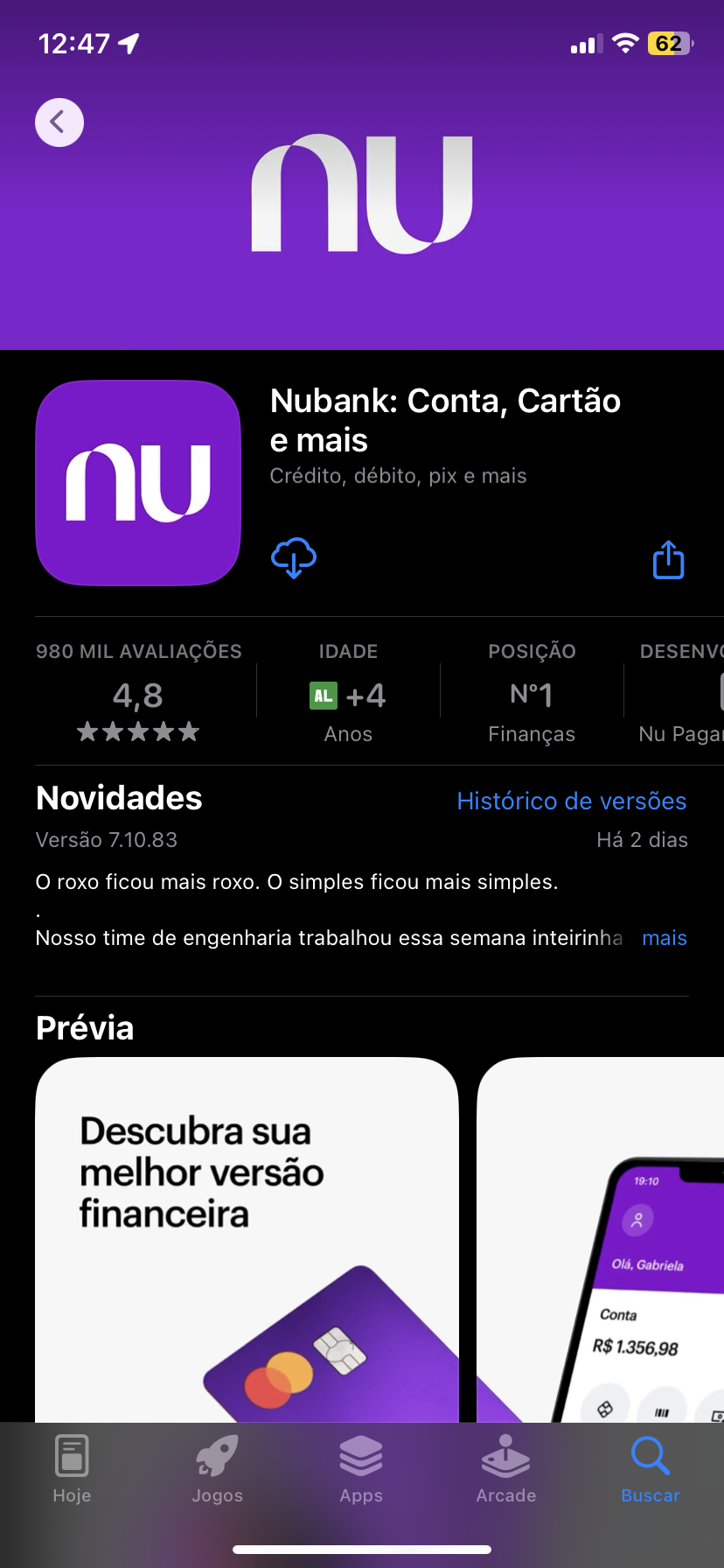Open the 'Olá, Gabriela' preview screenshot
This screenshot has width=724, height=1568.
pos(612,1242)
